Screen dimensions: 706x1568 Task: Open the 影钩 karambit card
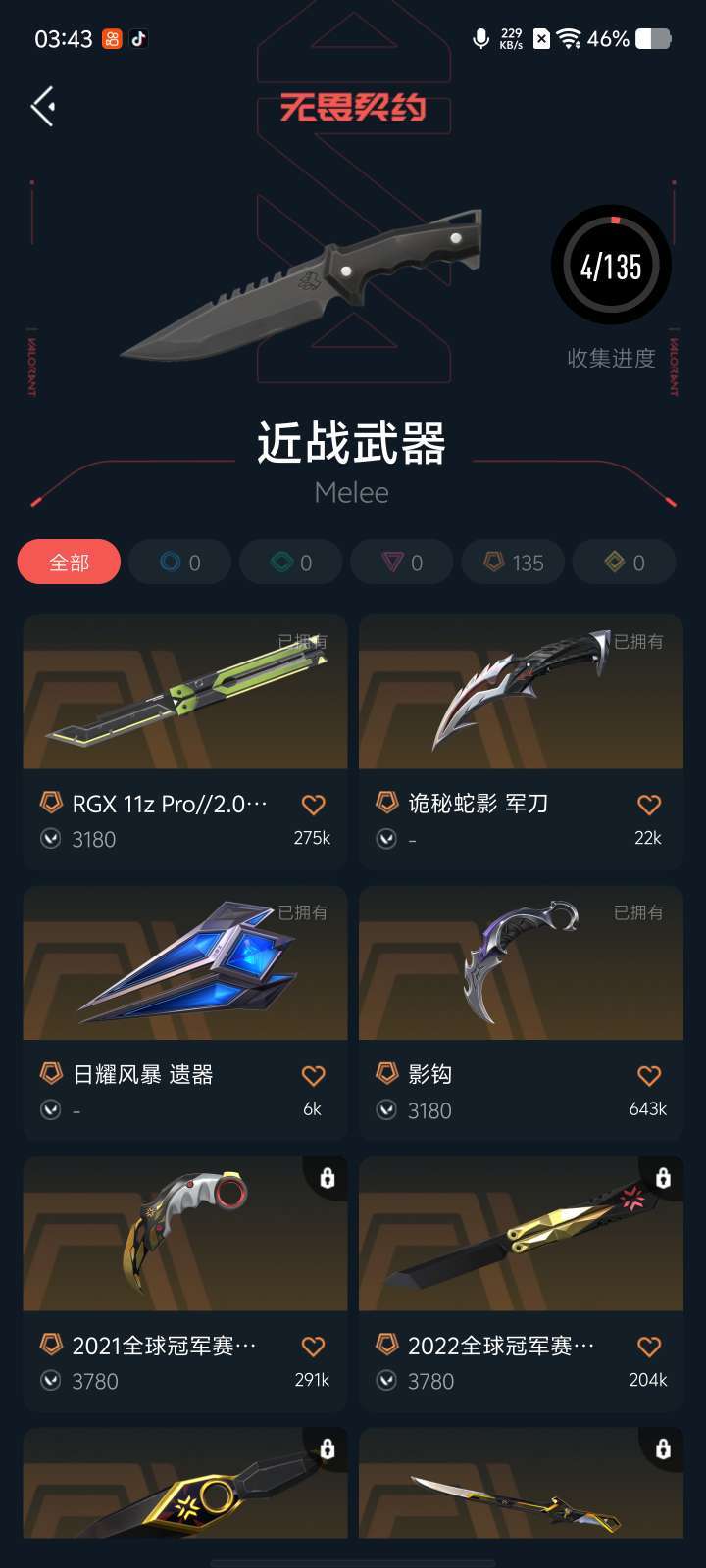pos(521,1013)
